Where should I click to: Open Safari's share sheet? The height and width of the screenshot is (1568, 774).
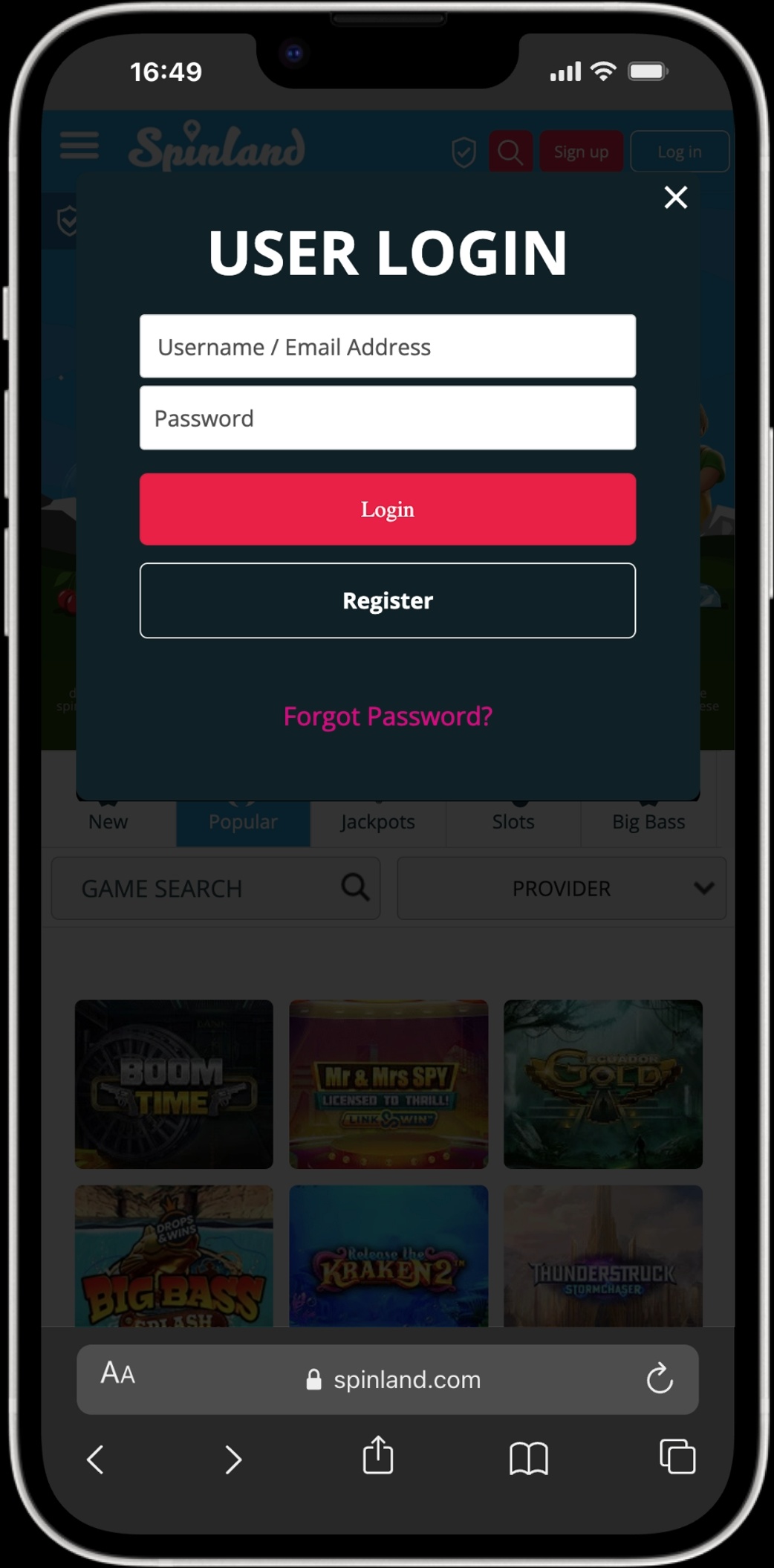tap(378, 1455)
